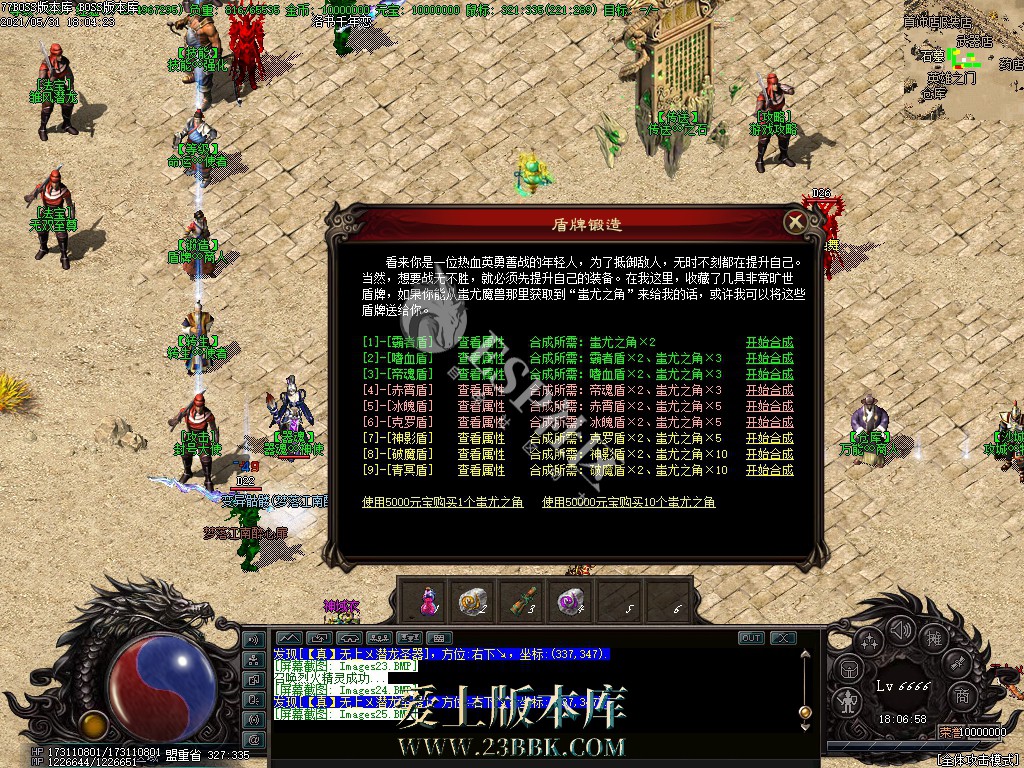The width and height of the screenshot is (1024, 768).
Task: Use the bottle in quick slot 3
Action: coord(523,600)
